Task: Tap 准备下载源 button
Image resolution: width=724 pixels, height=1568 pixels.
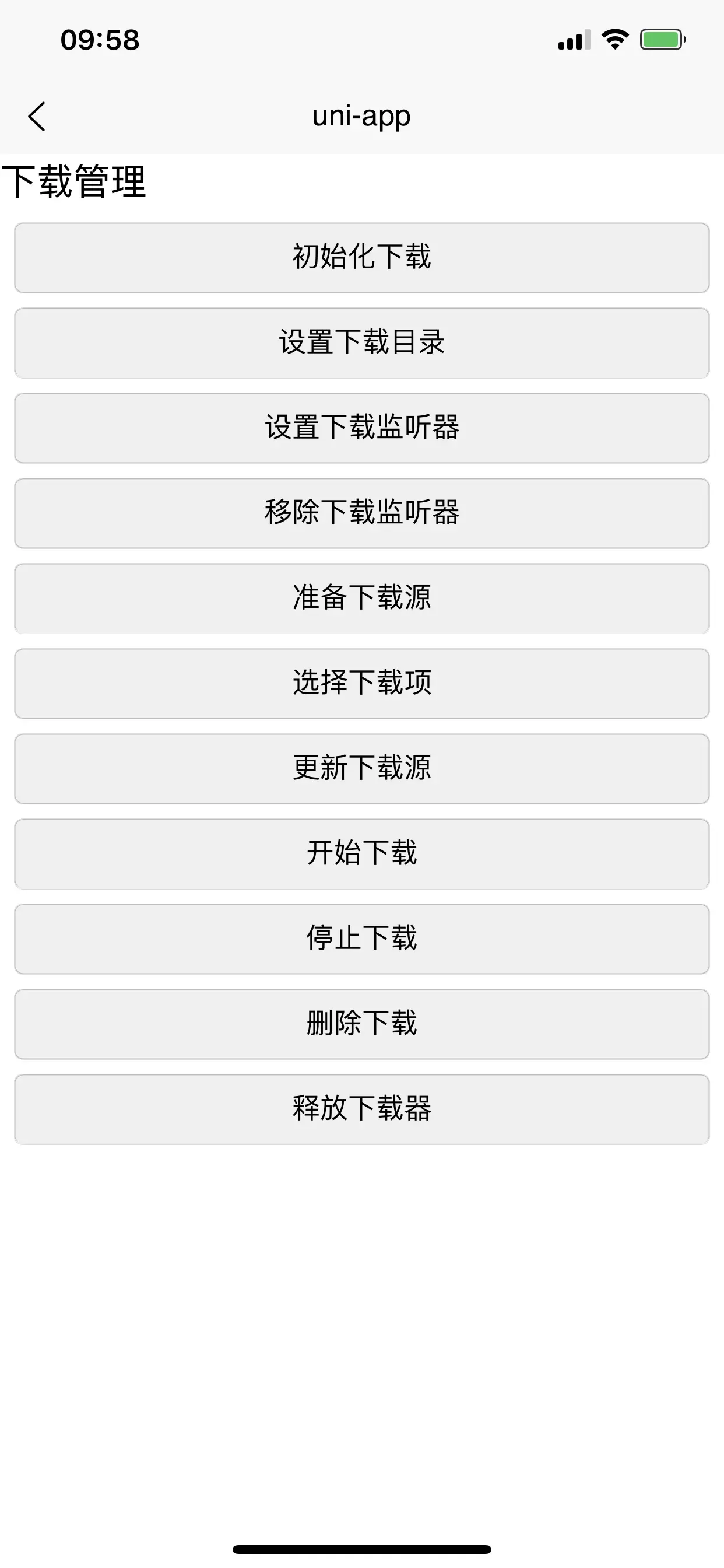Action: tap(362, 598)
